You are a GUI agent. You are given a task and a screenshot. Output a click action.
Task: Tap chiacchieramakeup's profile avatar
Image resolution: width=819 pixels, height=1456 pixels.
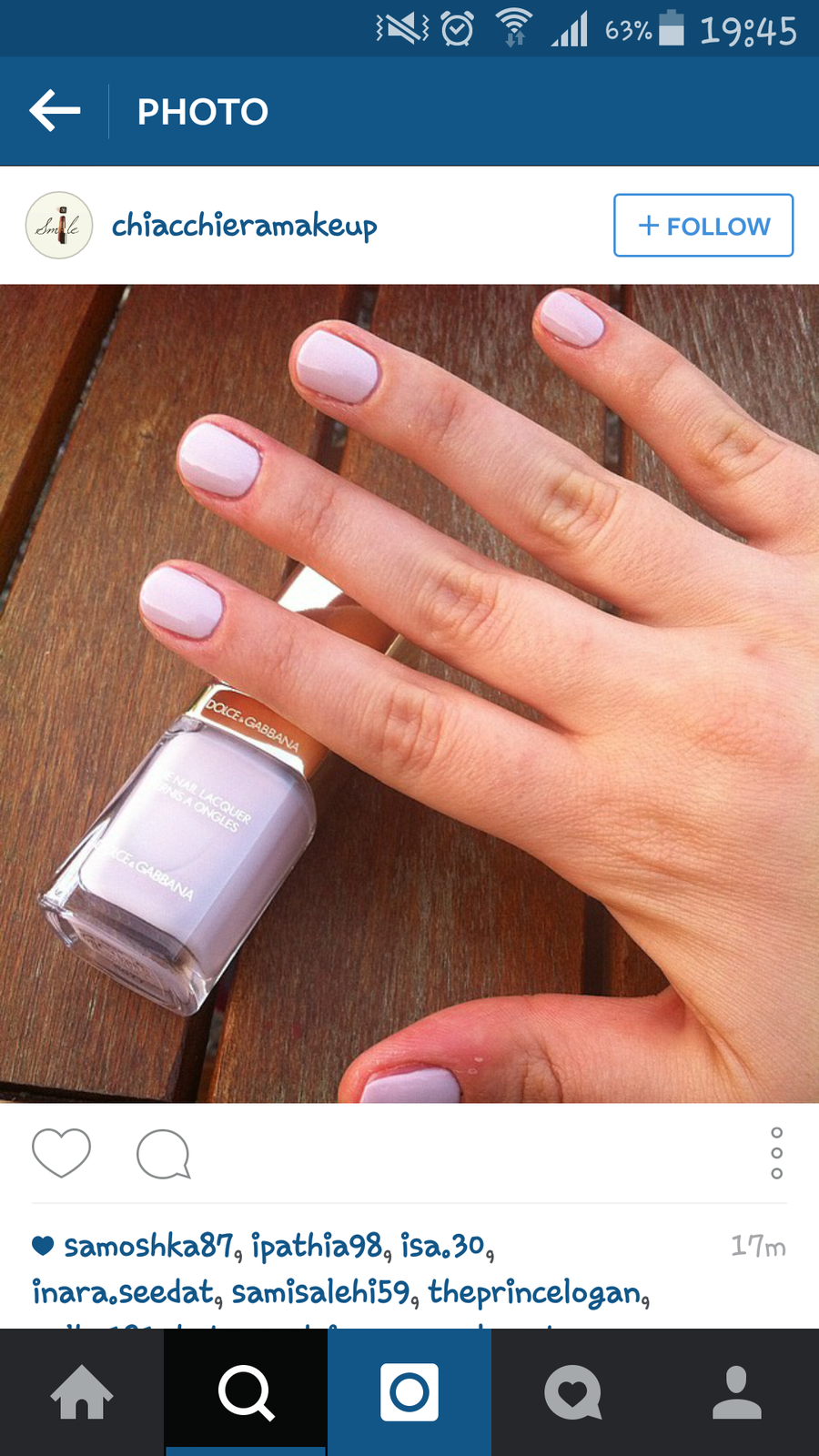pos(59,225)
